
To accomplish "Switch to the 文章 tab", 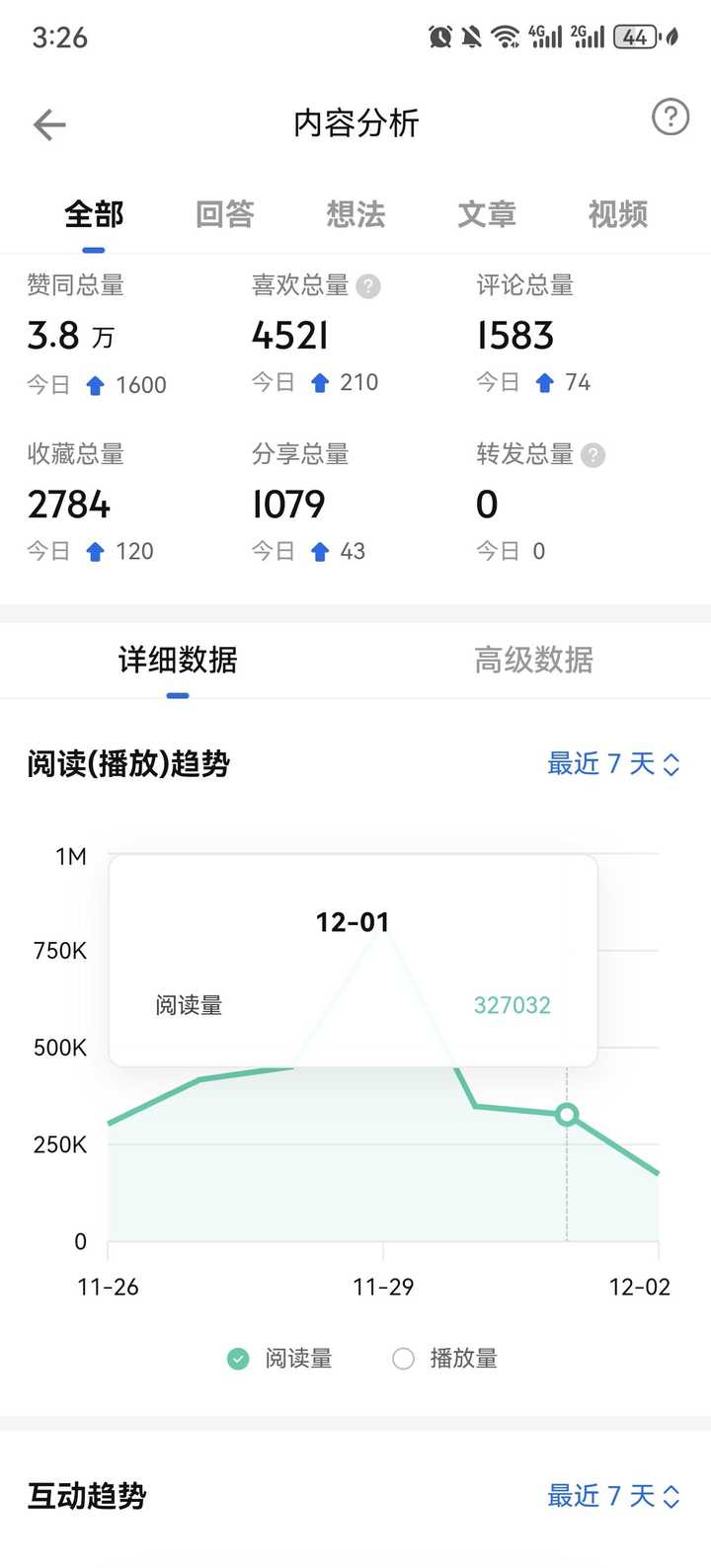I will click(487, 214).
